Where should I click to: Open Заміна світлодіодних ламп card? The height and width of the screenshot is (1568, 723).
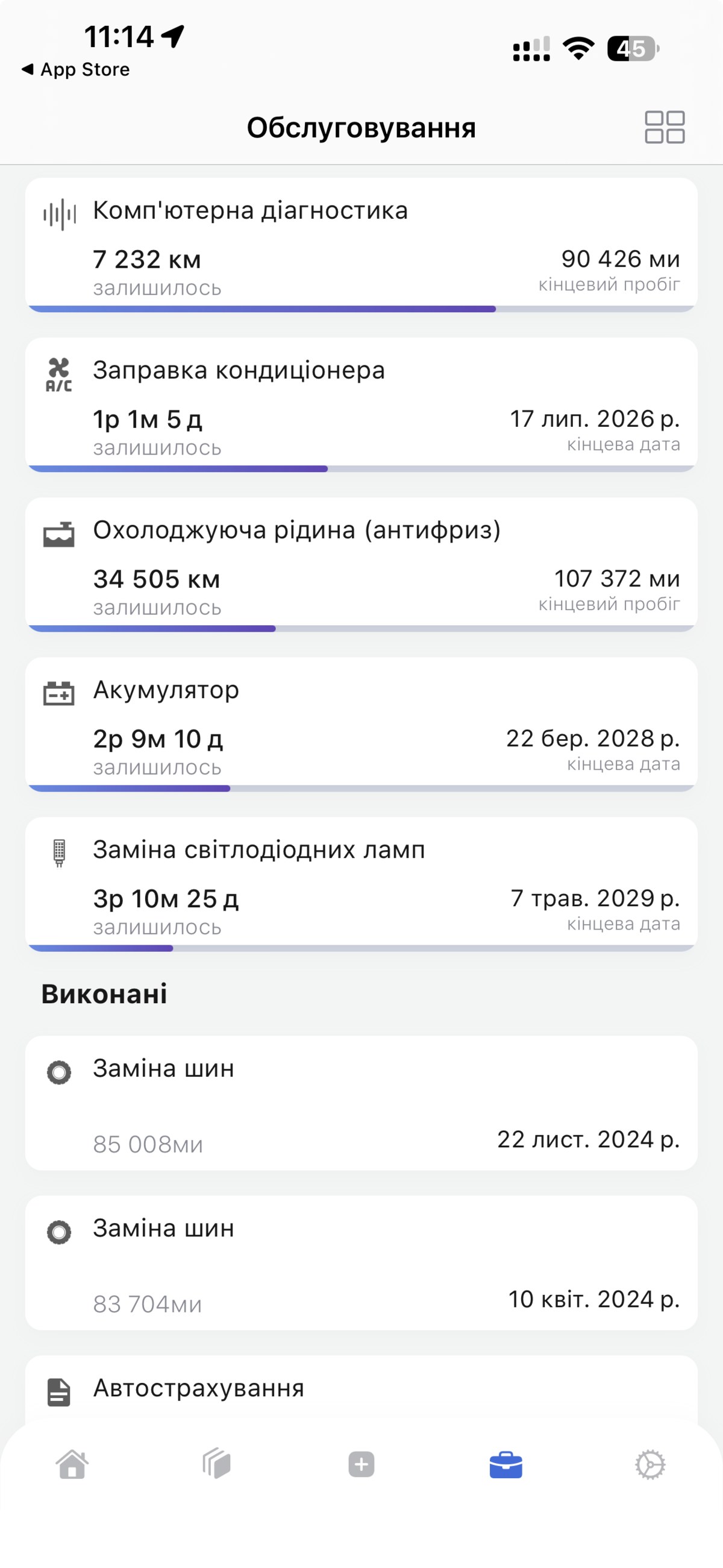click(361, 884)
